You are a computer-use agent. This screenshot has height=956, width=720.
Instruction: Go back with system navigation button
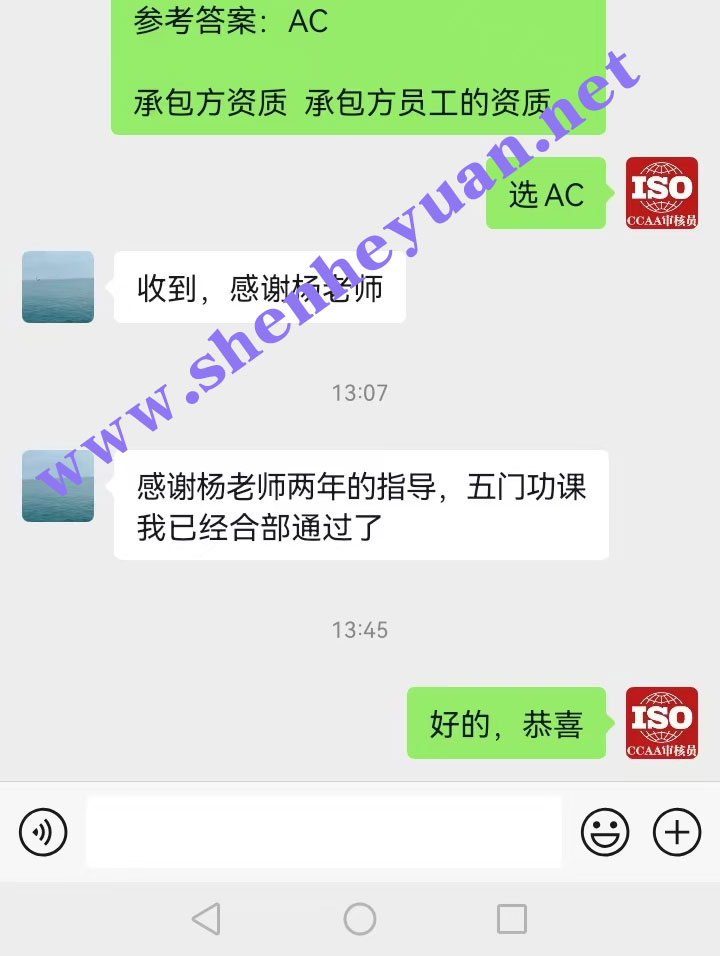(x=206, y=918)
